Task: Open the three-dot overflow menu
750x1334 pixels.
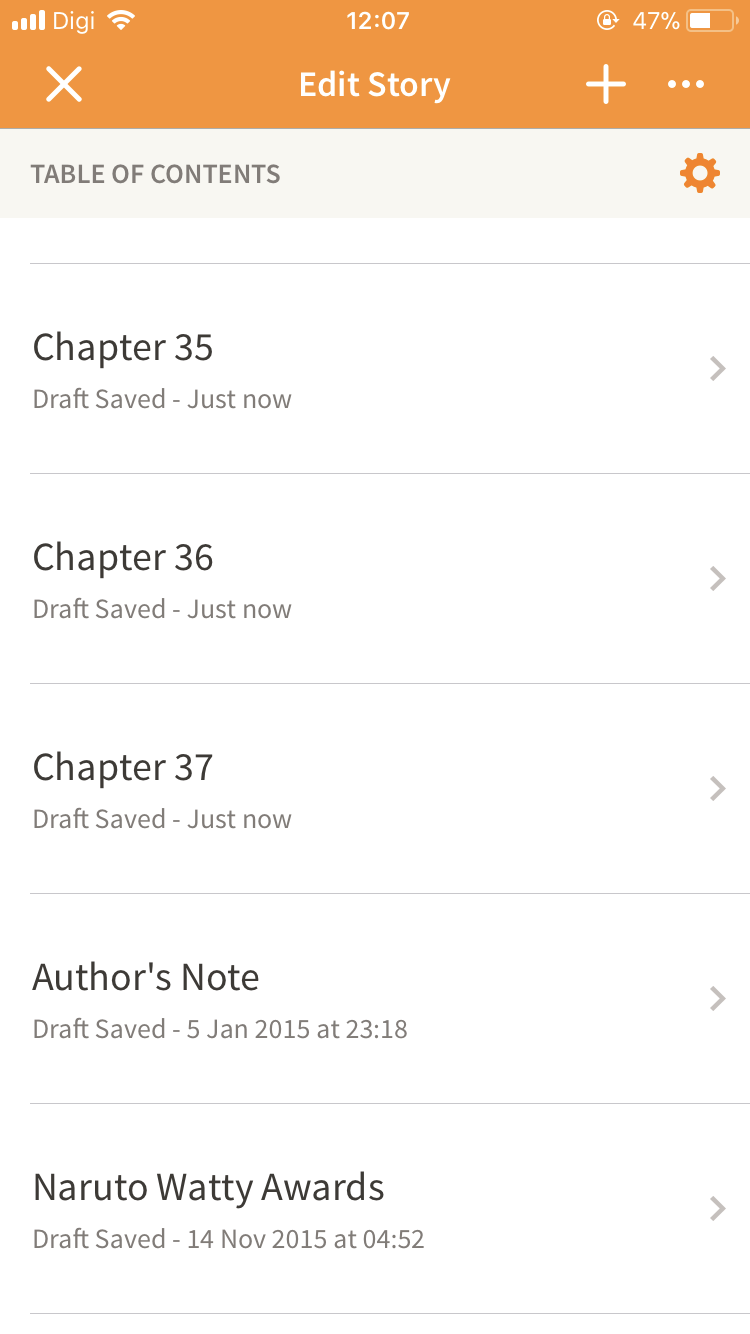Action: [686, 85]
